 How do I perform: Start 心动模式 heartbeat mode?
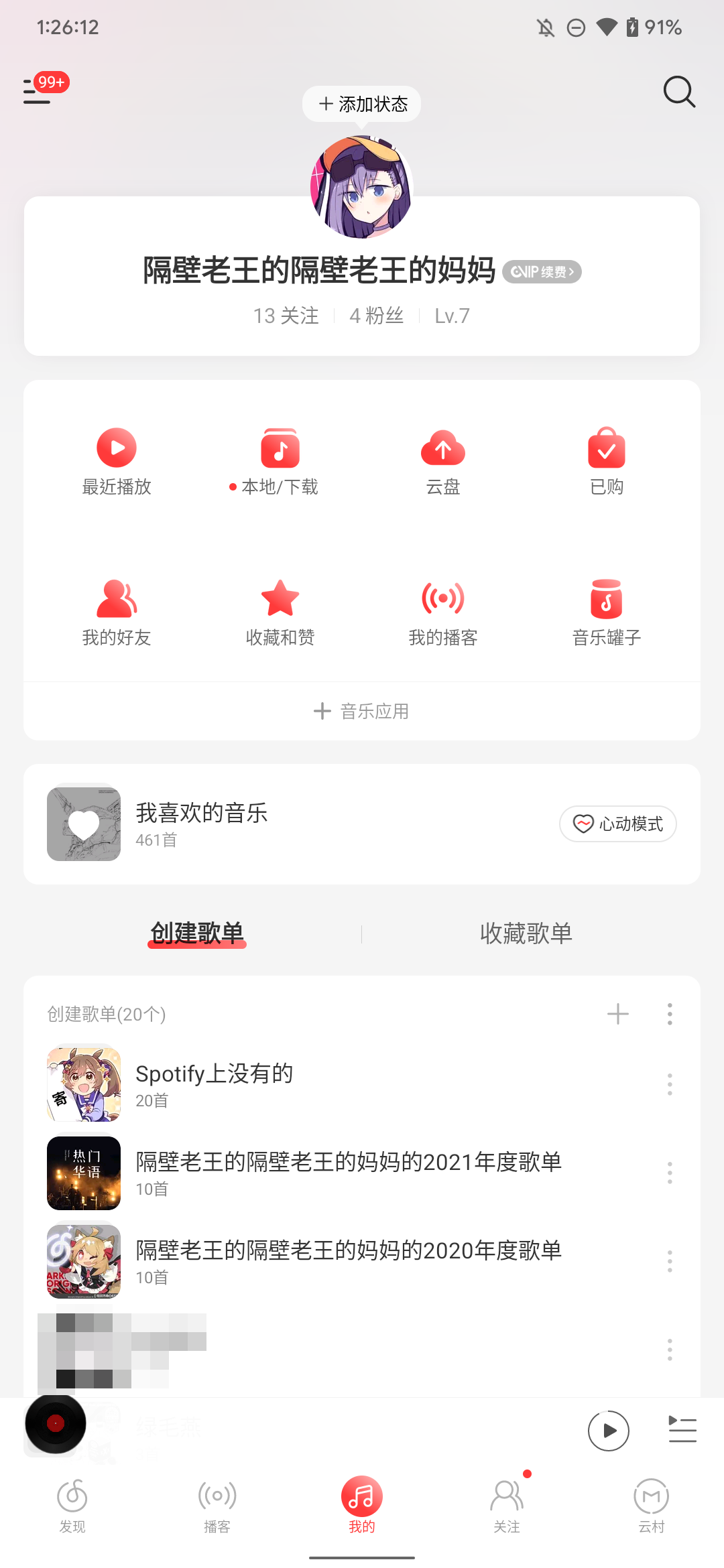point(618,824)
